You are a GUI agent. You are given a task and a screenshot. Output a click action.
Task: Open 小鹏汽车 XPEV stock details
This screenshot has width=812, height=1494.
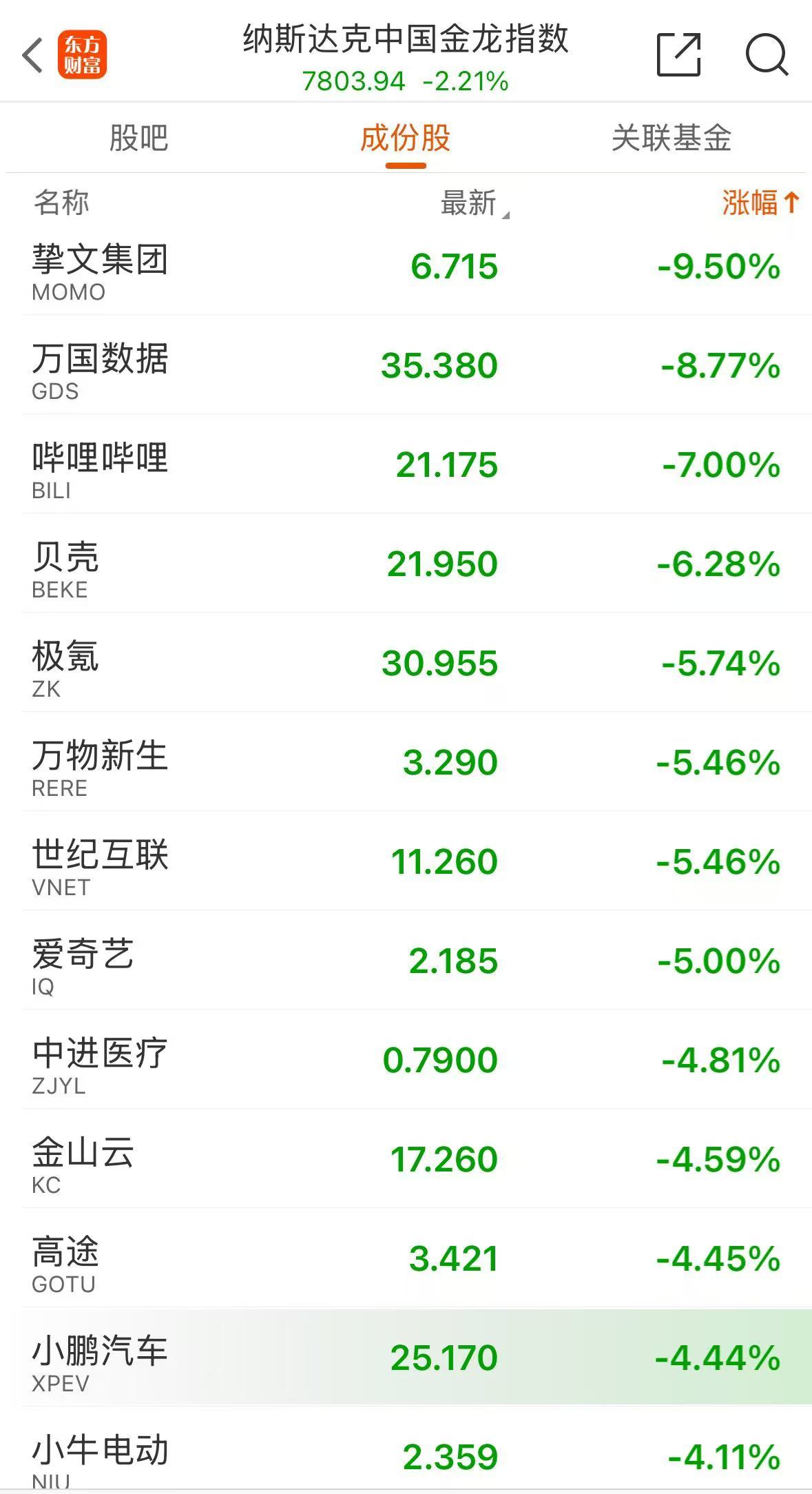pos(406,1358)
